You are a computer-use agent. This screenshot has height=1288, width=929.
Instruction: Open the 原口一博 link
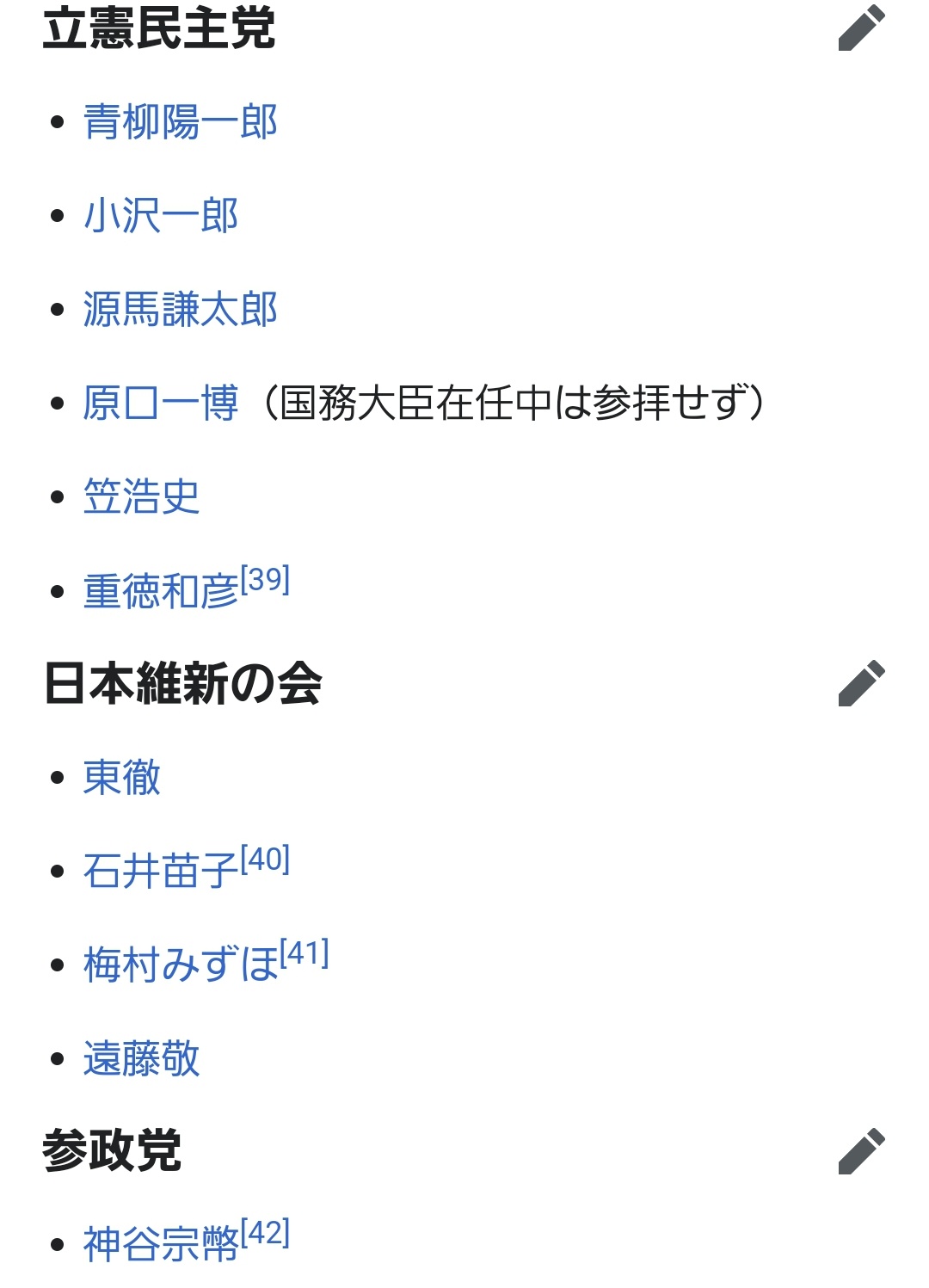(x=161, y=404)
